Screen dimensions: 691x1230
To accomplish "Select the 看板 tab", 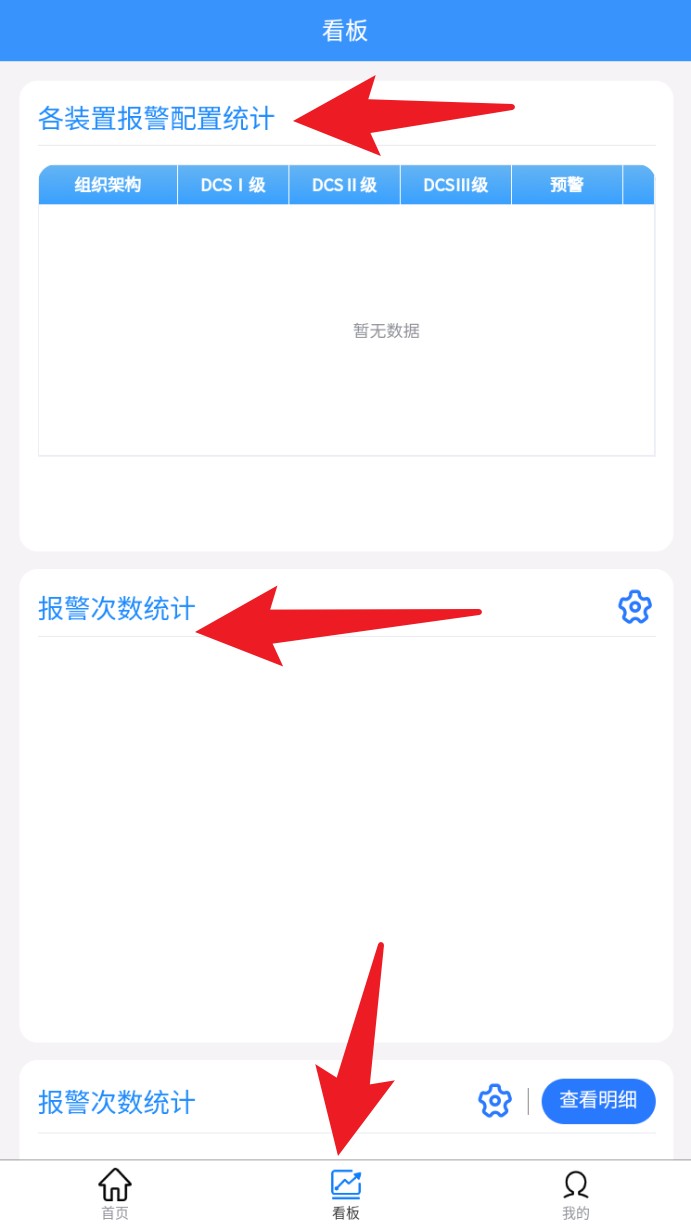I will 346,1194.
